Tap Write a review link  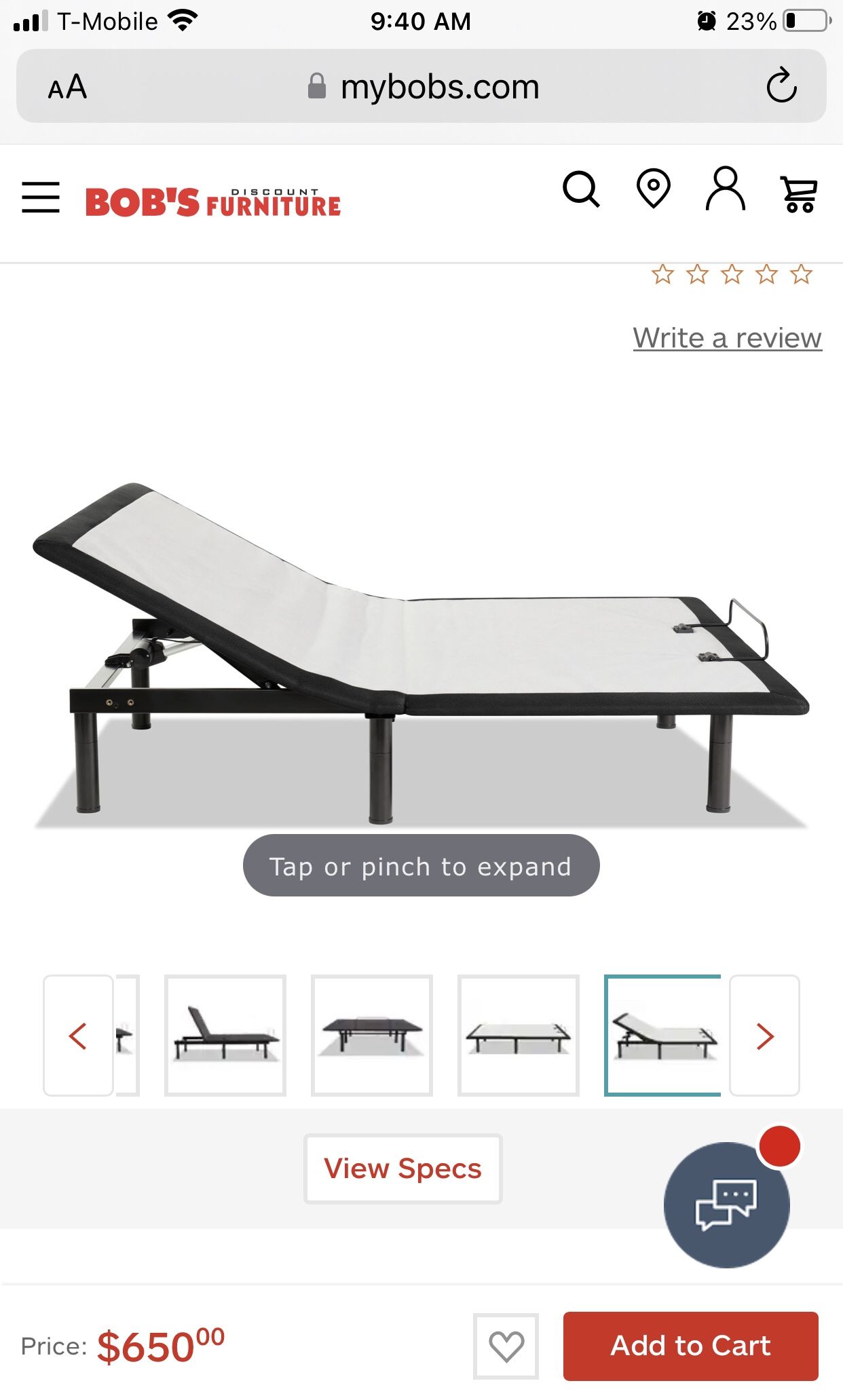(728, 338)
